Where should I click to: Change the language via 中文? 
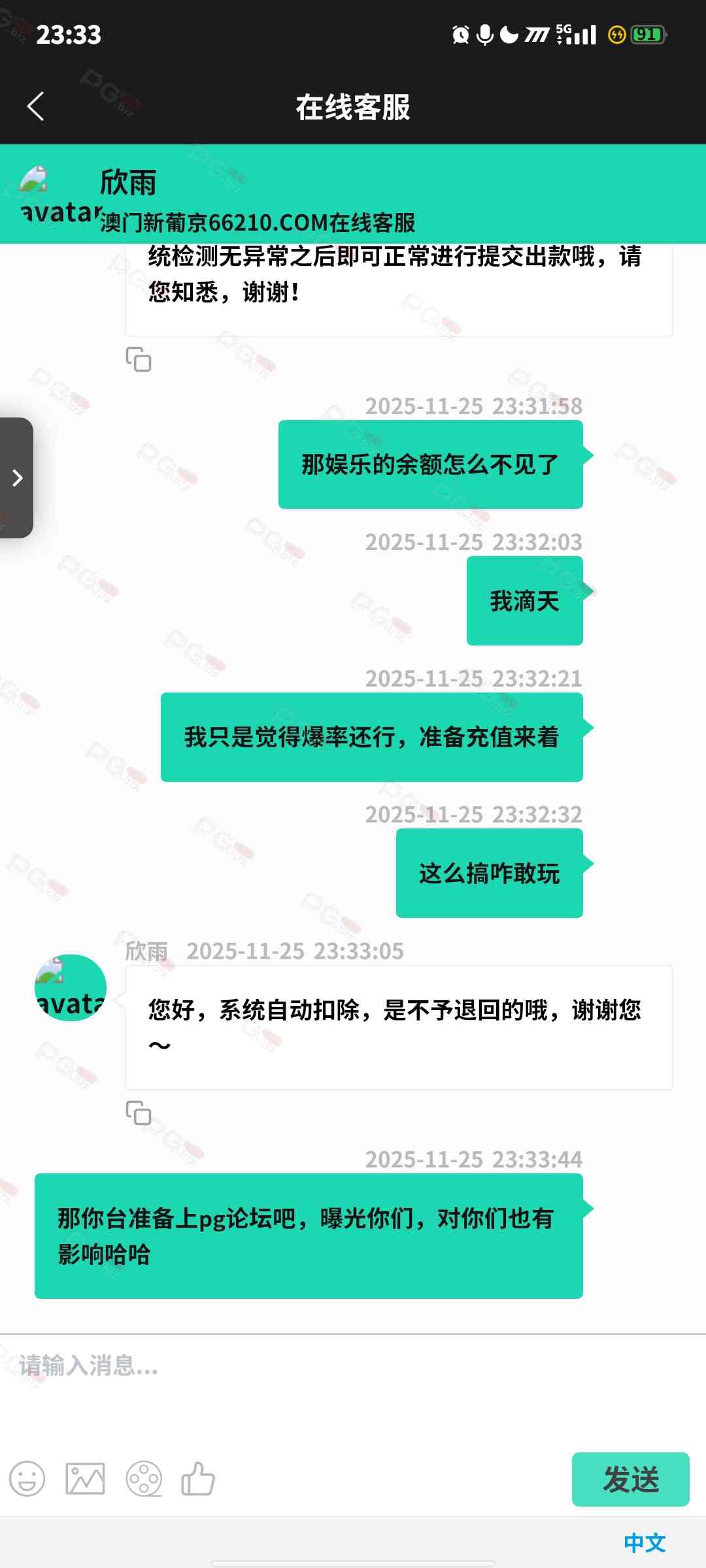644,1543
